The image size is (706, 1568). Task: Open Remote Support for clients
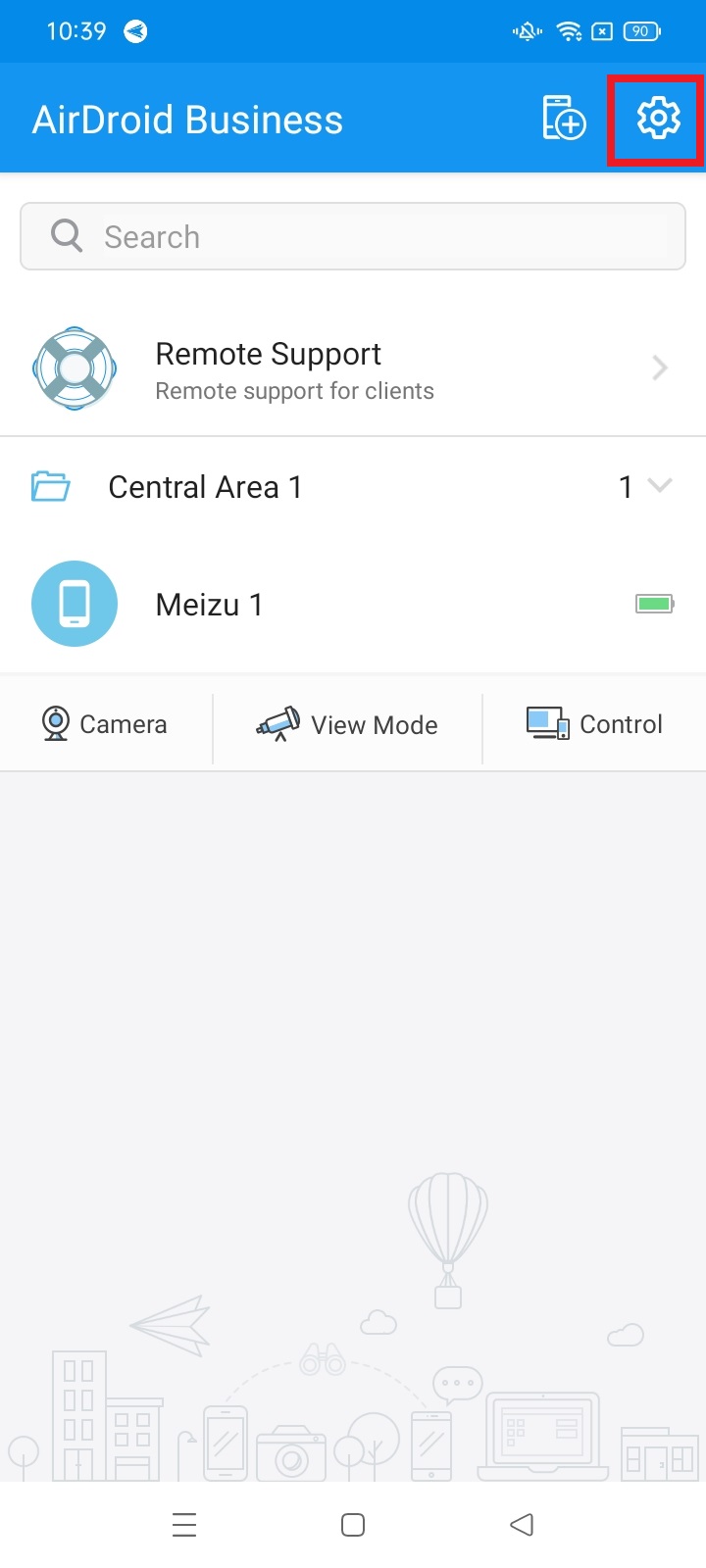353,369
